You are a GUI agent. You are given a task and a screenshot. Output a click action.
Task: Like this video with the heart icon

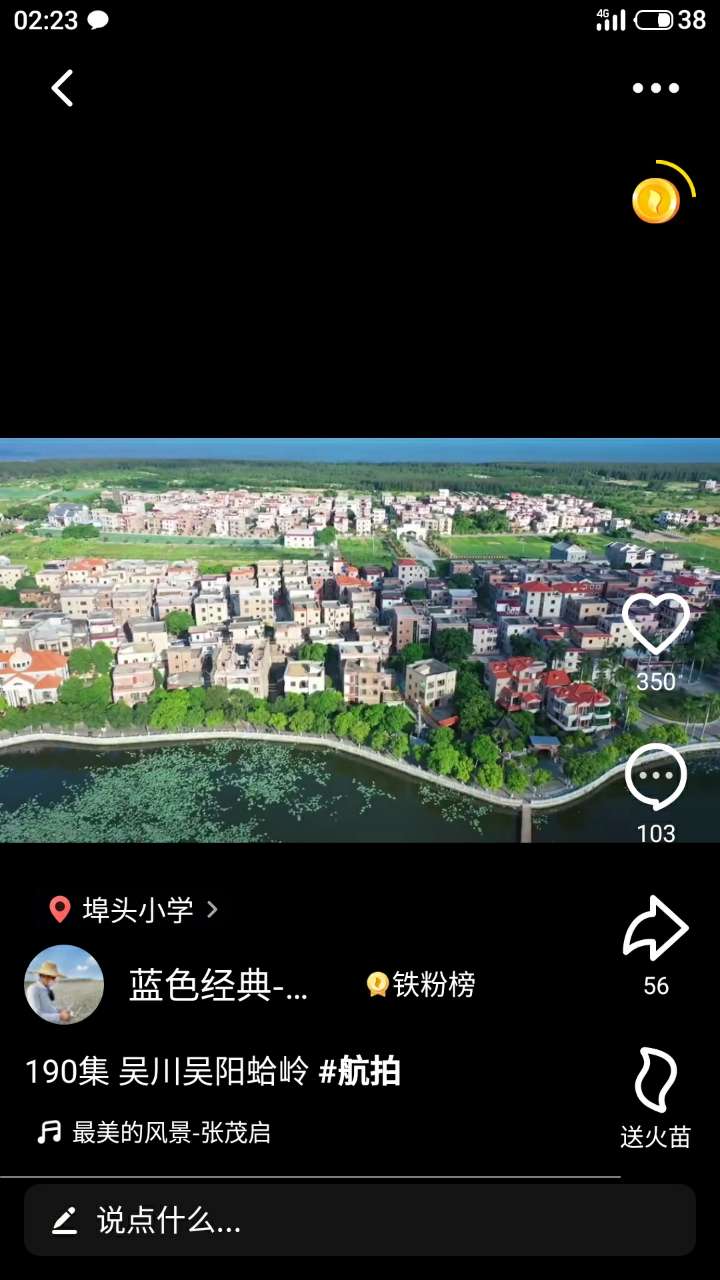[x=656, y=625]
